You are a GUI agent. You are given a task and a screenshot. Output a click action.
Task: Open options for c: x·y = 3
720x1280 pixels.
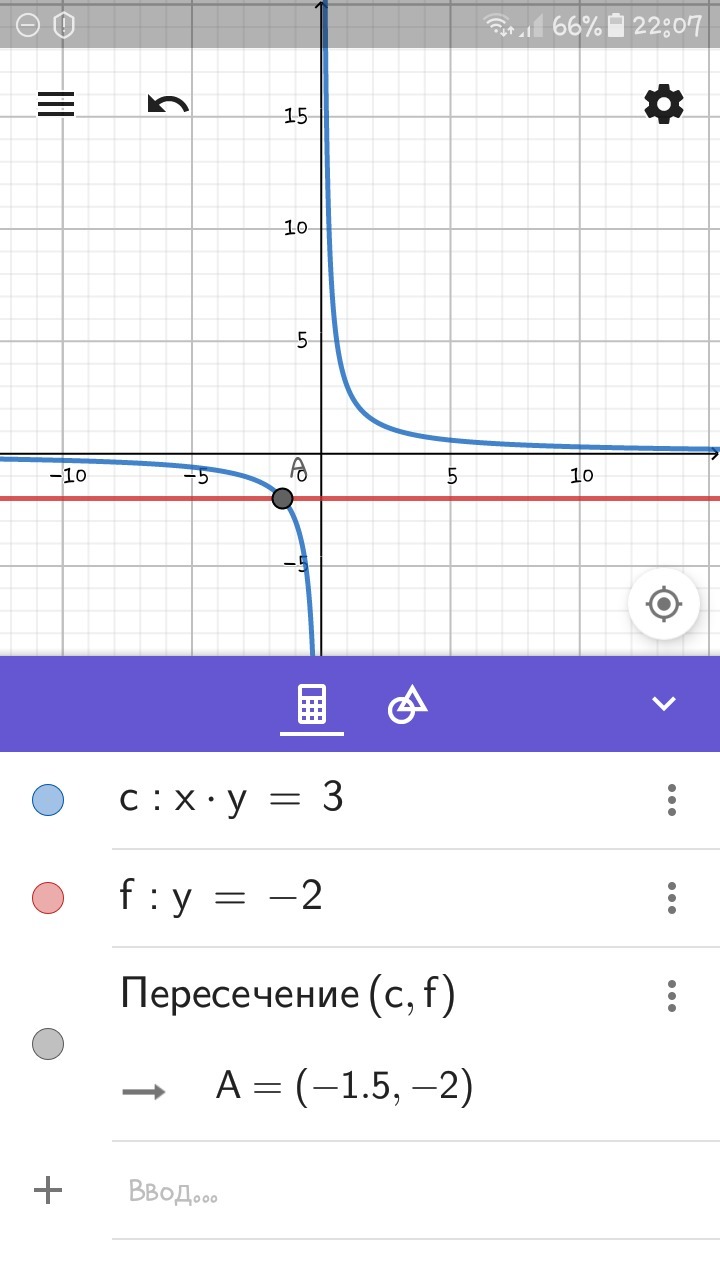pos(672,800)
